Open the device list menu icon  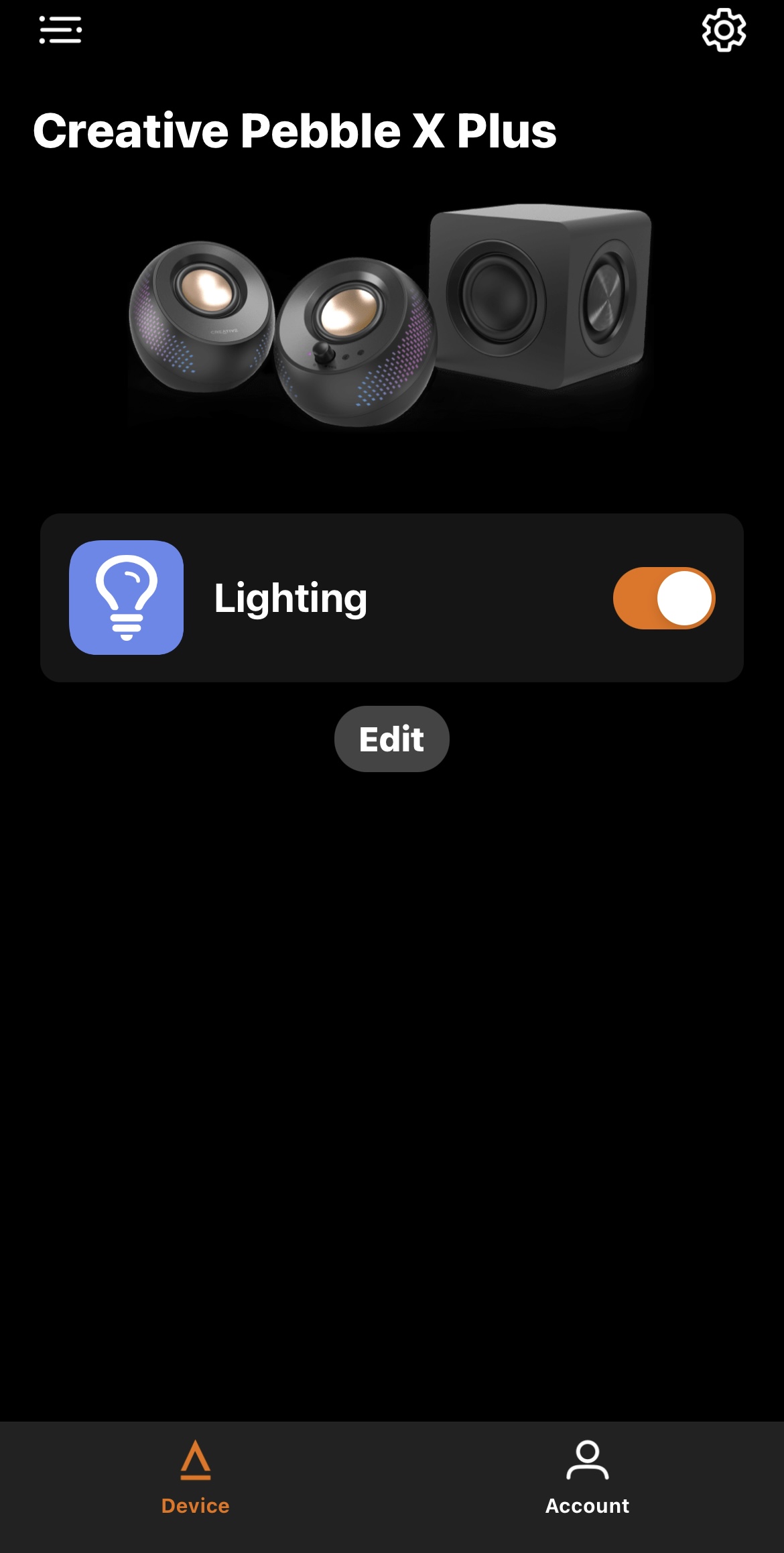coord(60,30)
